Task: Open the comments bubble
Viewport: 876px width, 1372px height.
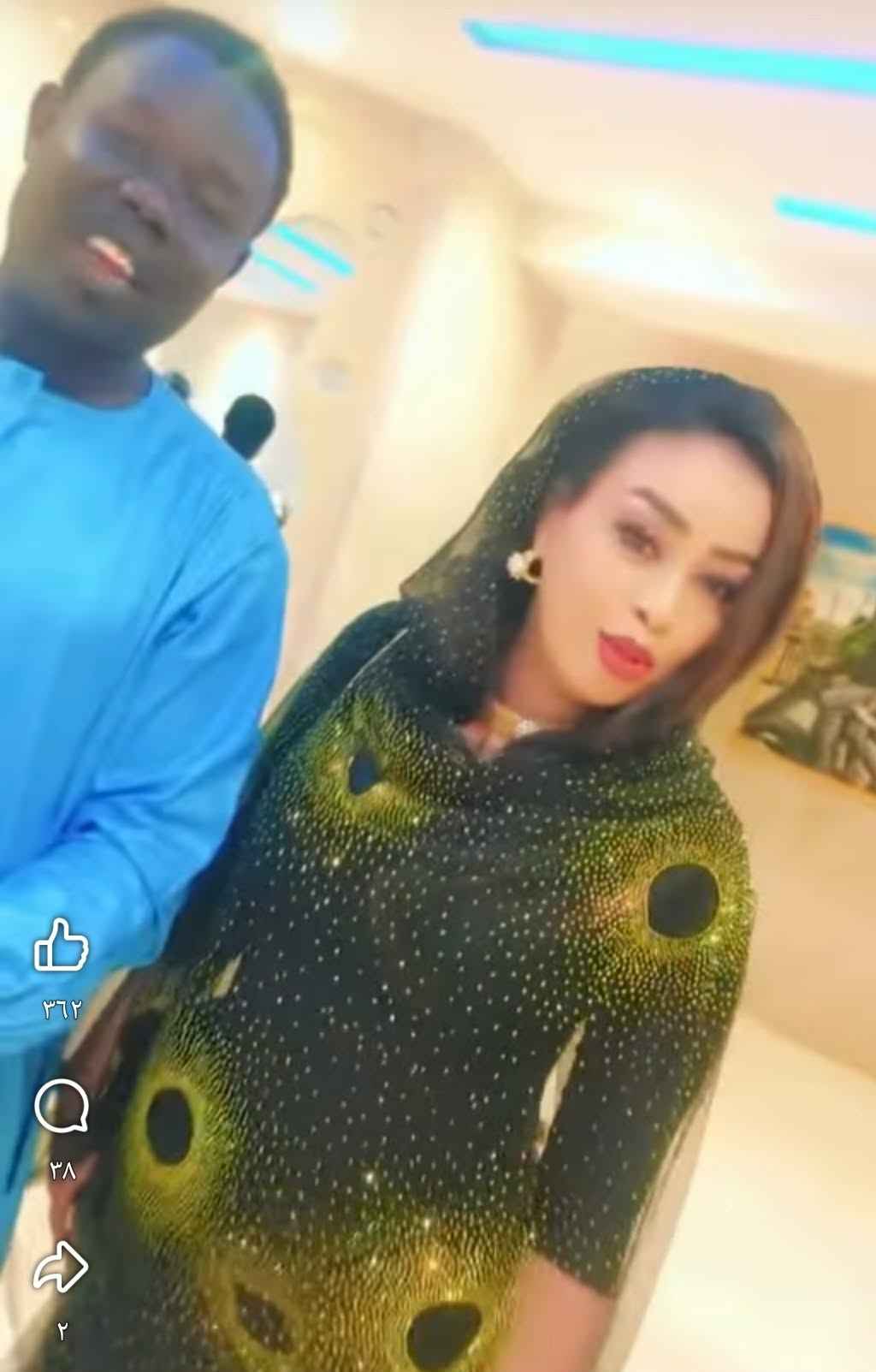Action: [61, 1105]
